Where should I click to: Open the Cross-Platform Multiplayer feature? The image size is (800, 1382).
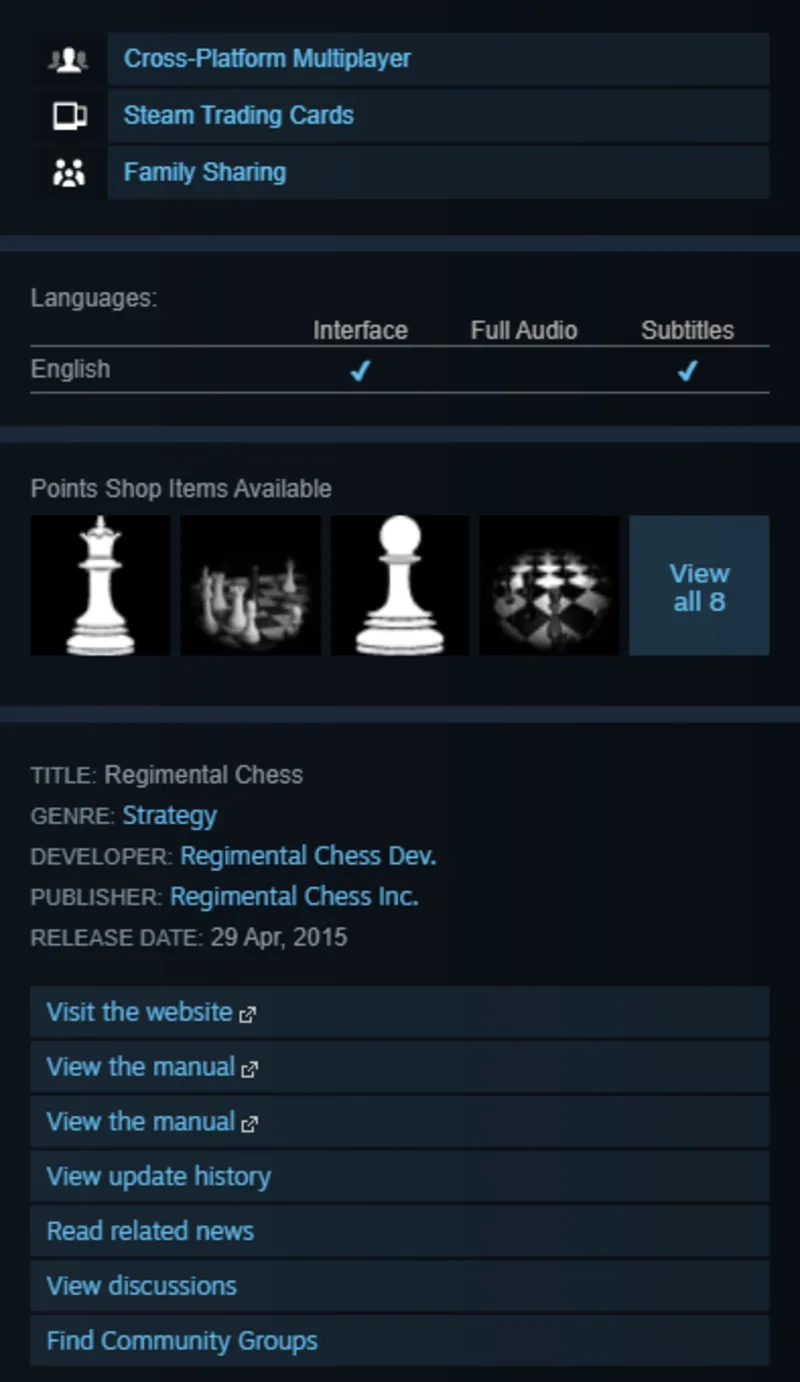pyautogui.click(x=267, y=59)
